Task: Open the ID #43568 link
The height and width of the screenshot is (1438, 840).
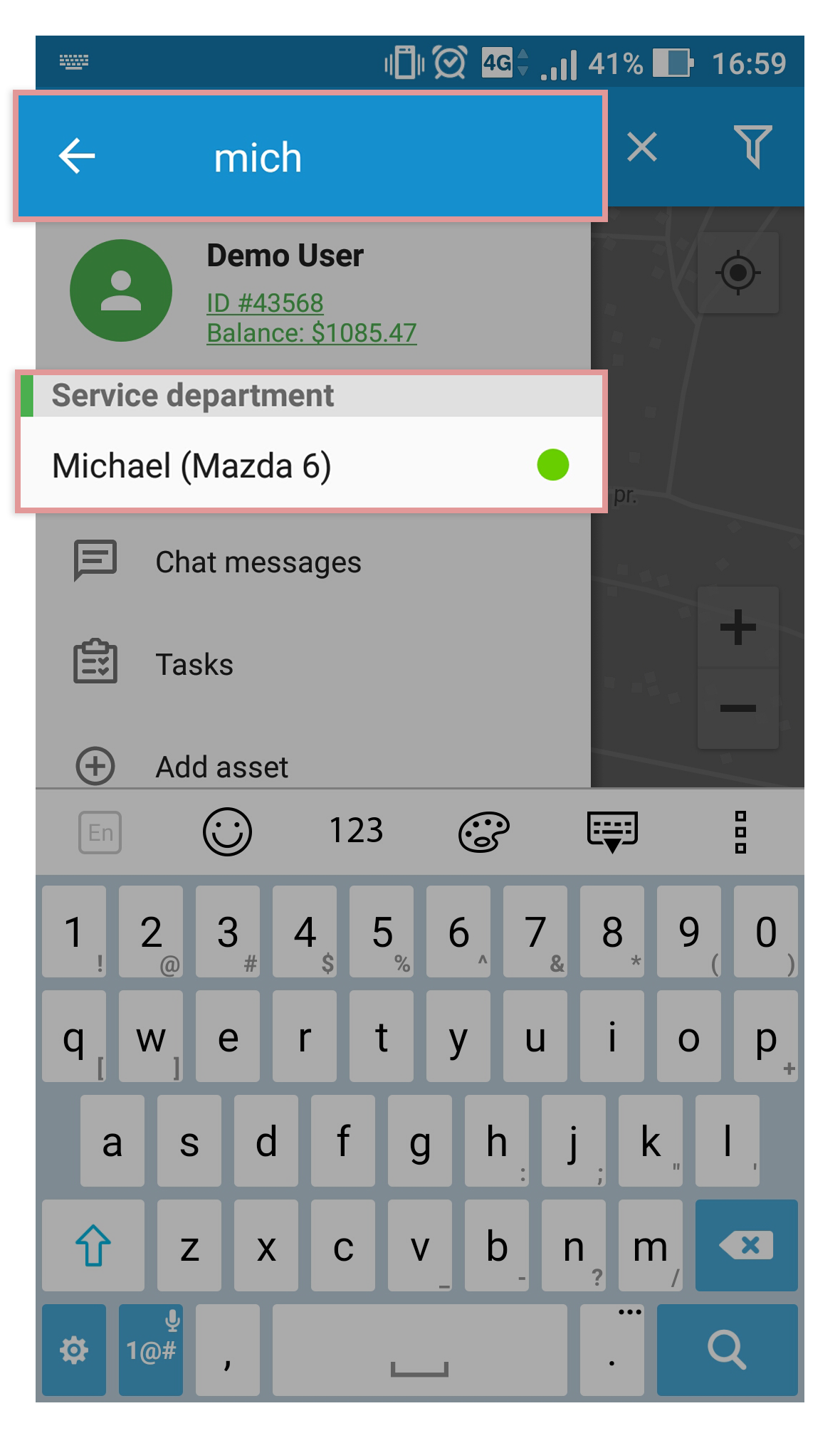Action: pos(265,303)
